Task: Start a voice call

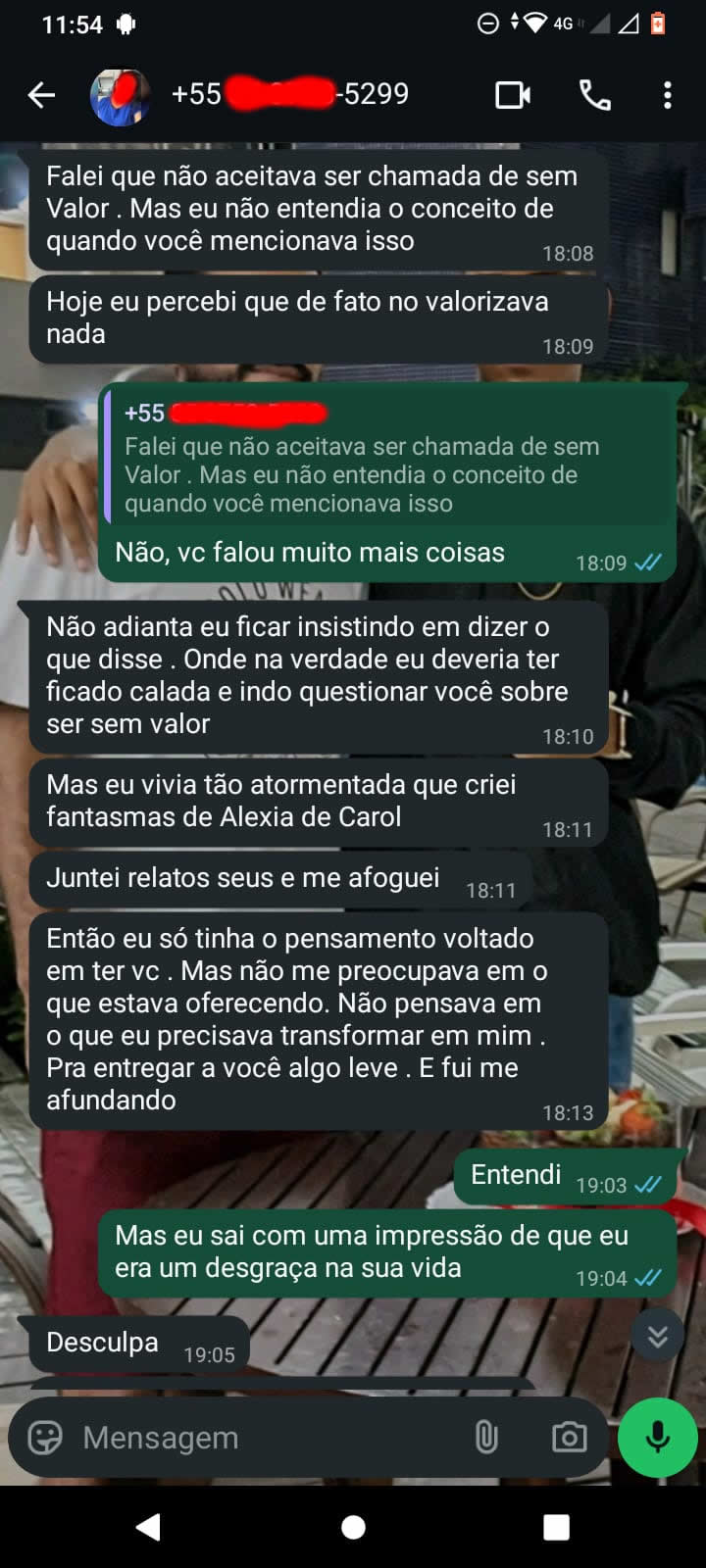Action: point(594,95)
